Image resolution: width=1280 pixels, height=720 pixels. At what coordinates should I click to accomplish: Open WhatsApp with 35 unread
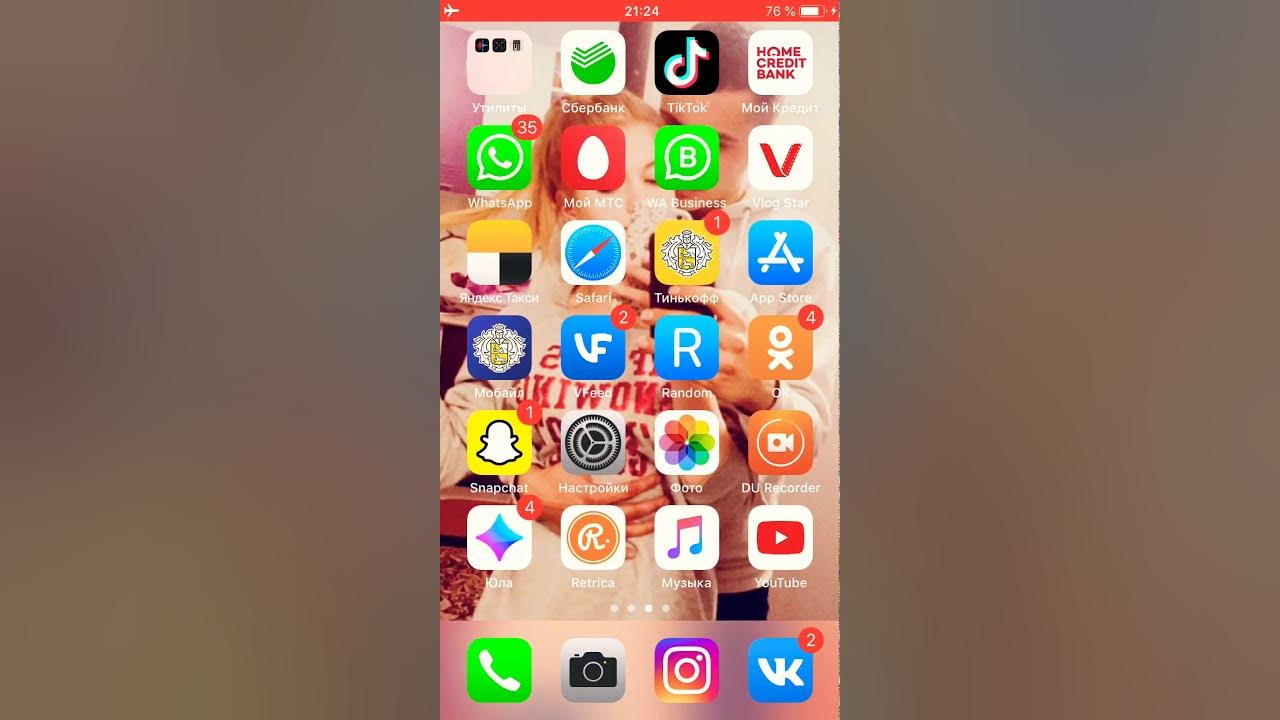tap(499, 158)
